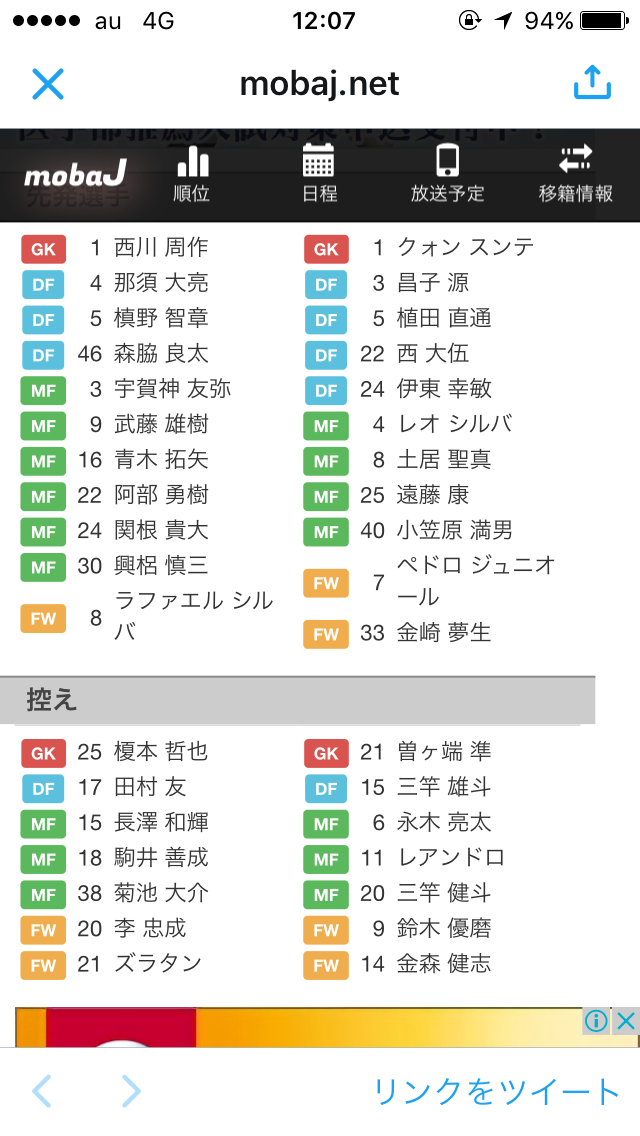The image size is (640, 1136).
Task: Close the in-app browser
Action: point(47,84)
